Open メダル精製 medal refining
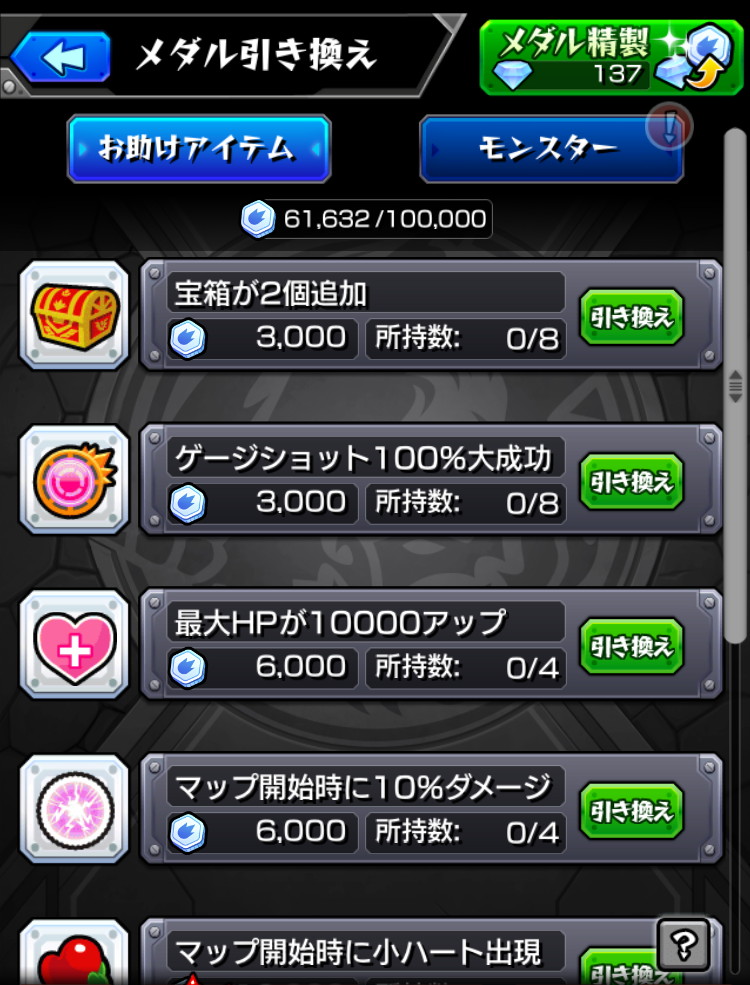 610,56
